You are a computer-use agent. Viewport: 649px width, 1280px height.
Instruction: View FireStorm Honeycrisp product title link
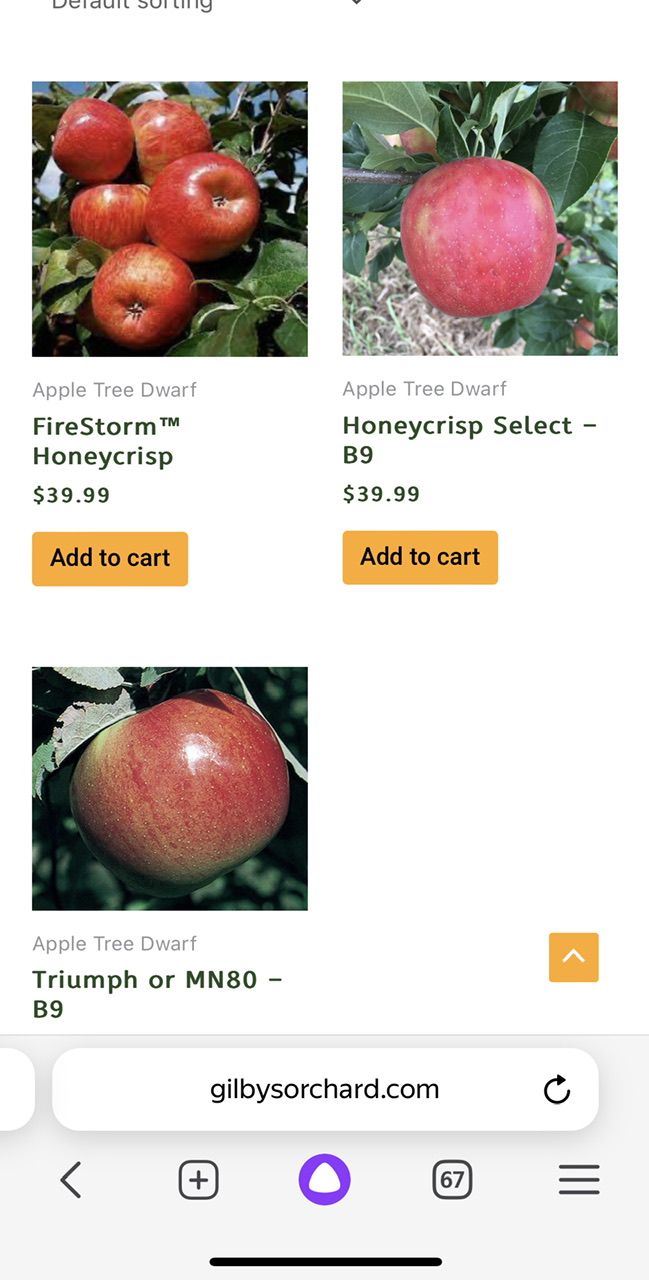[x=106, y=441]
